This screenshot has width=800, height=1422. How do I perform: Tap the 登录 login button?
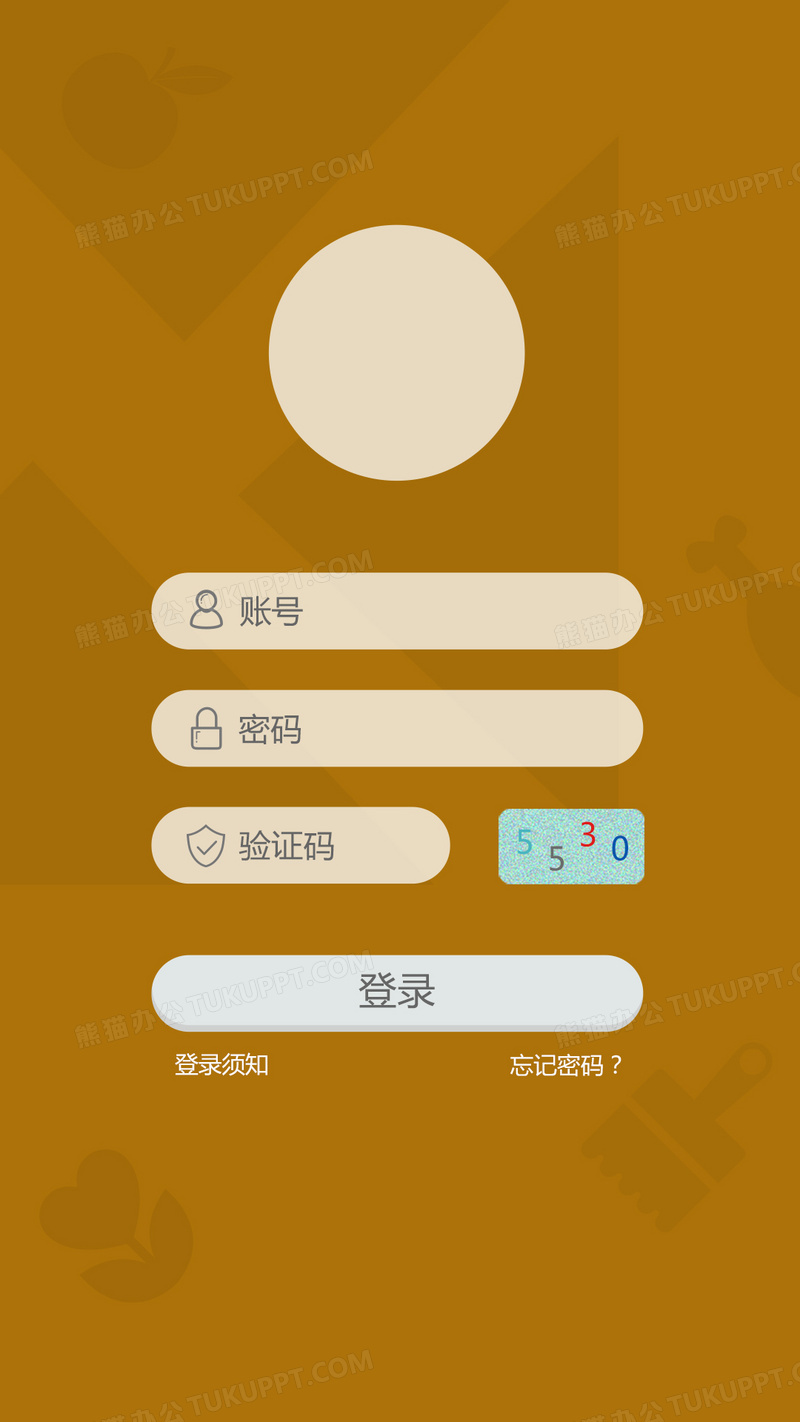[x=397, y=991]
